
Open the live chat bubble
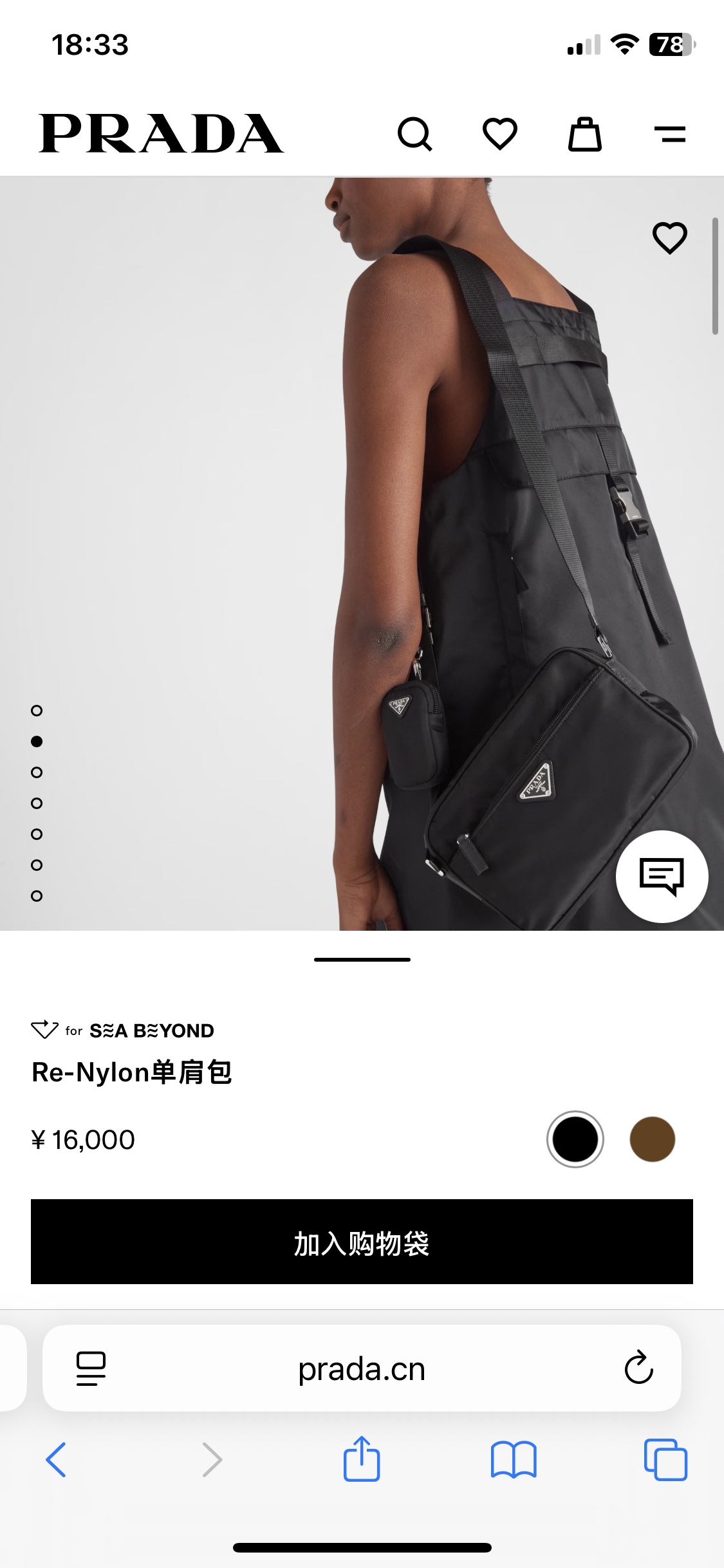662,876
